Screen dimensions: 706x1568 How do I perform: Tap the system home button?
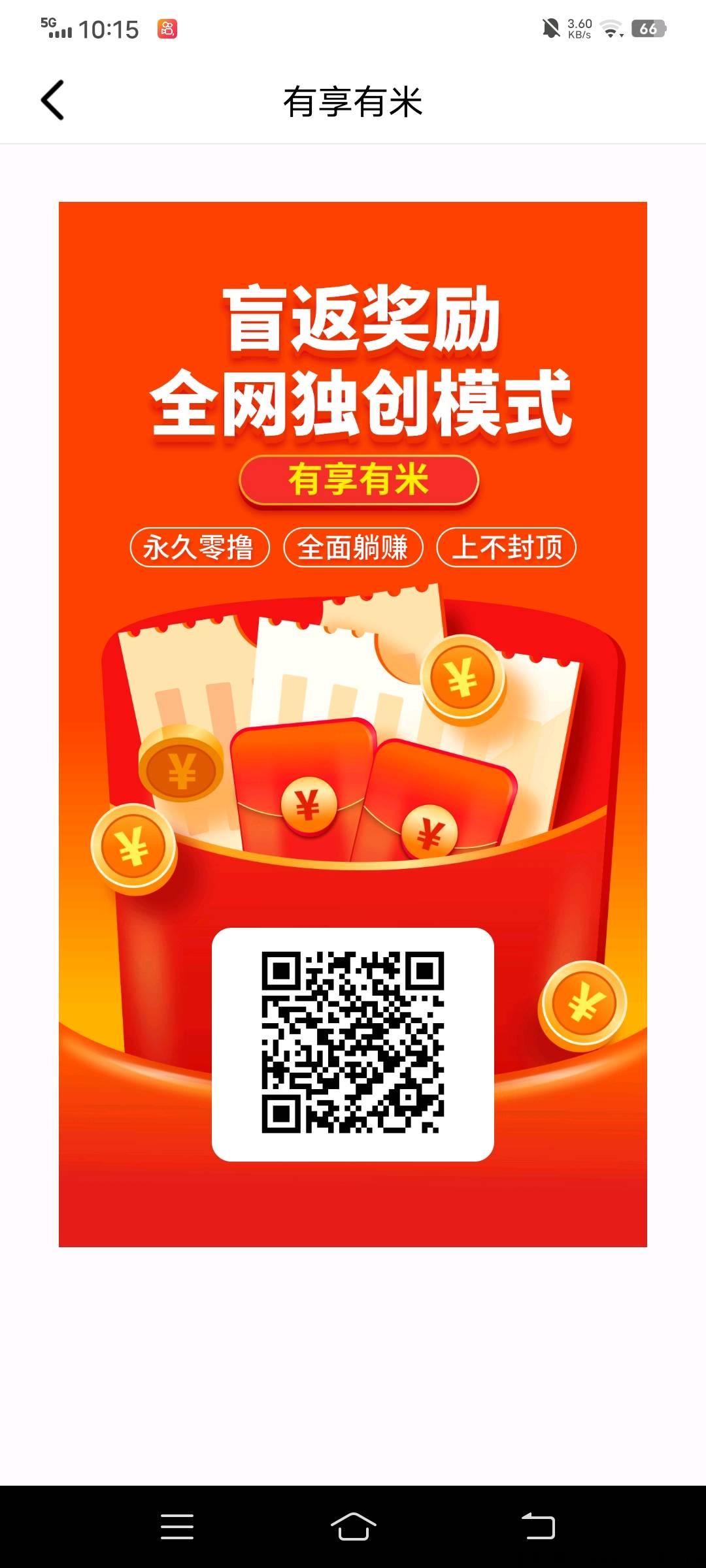click(353, 1526)
